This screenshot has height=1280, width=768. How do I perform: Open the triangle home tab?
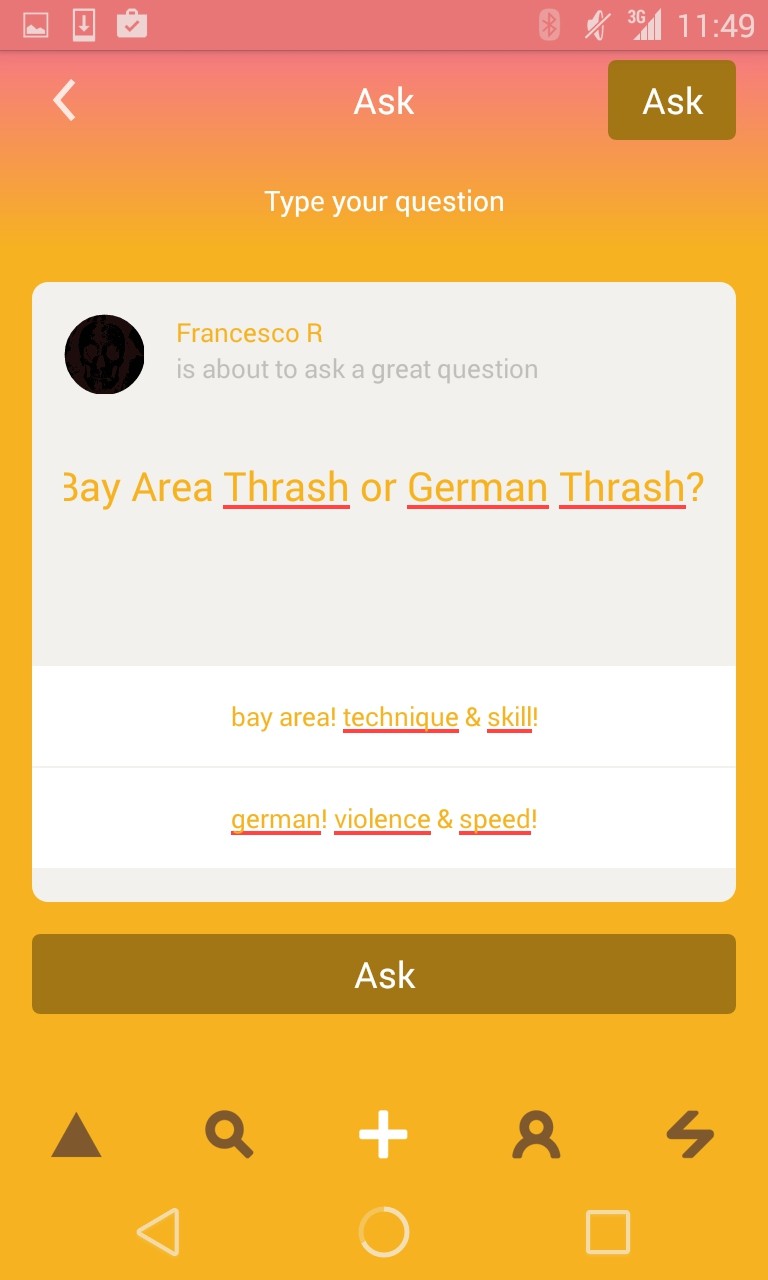click(76, 1135)
